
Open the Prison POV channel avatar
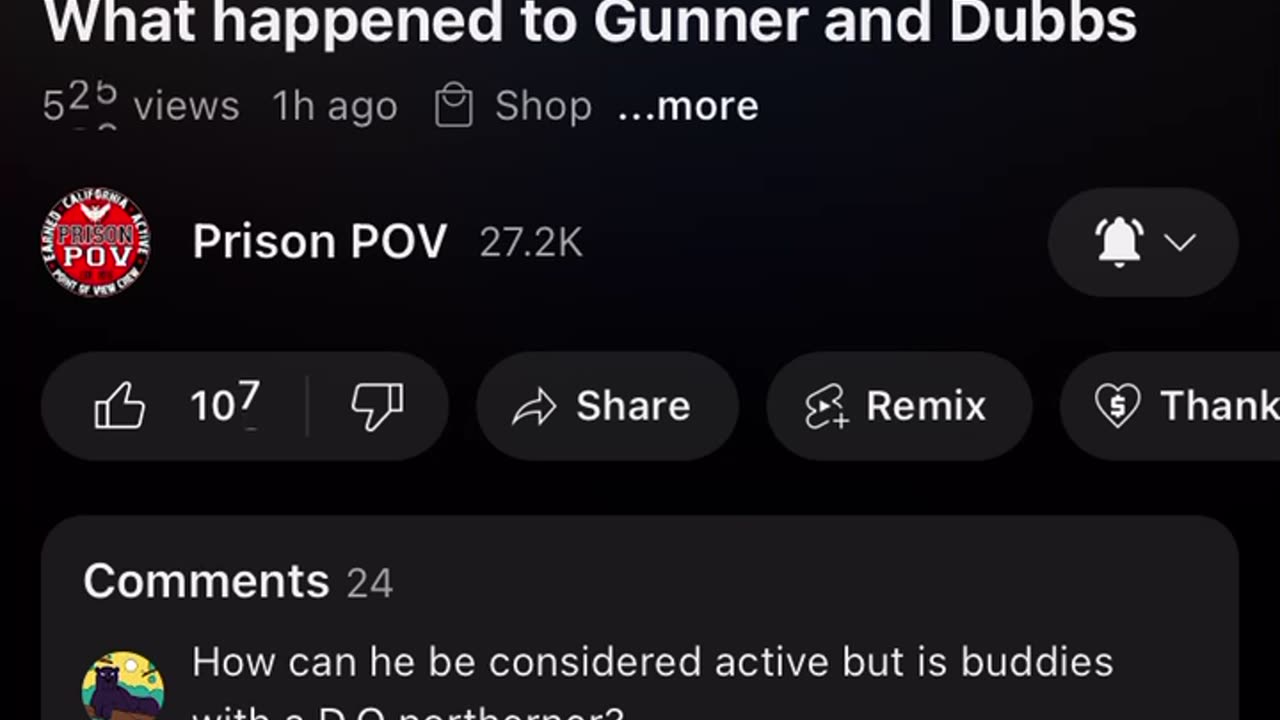coord(96,242)
